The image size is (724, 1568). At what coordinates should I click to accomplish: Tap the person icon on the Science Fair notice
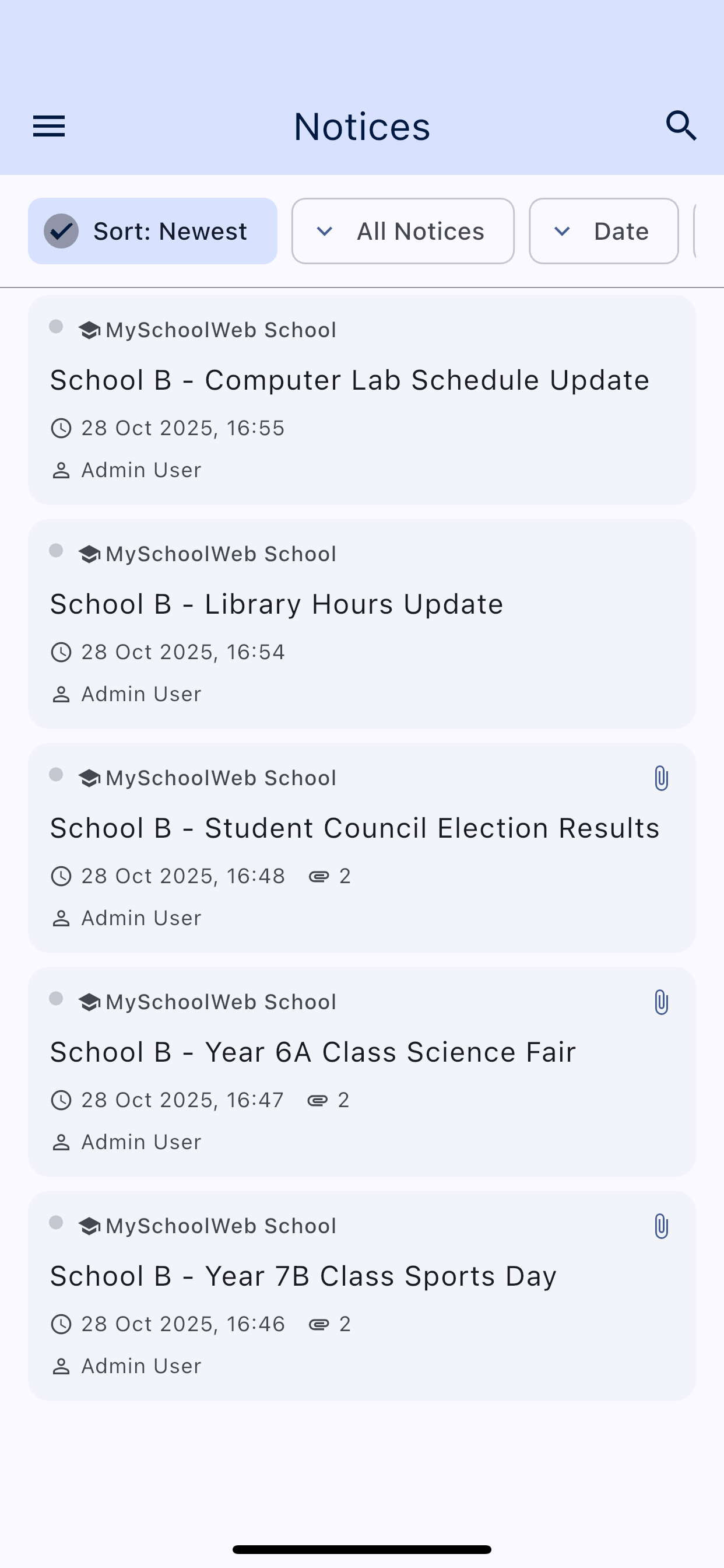coord(61,1143)
